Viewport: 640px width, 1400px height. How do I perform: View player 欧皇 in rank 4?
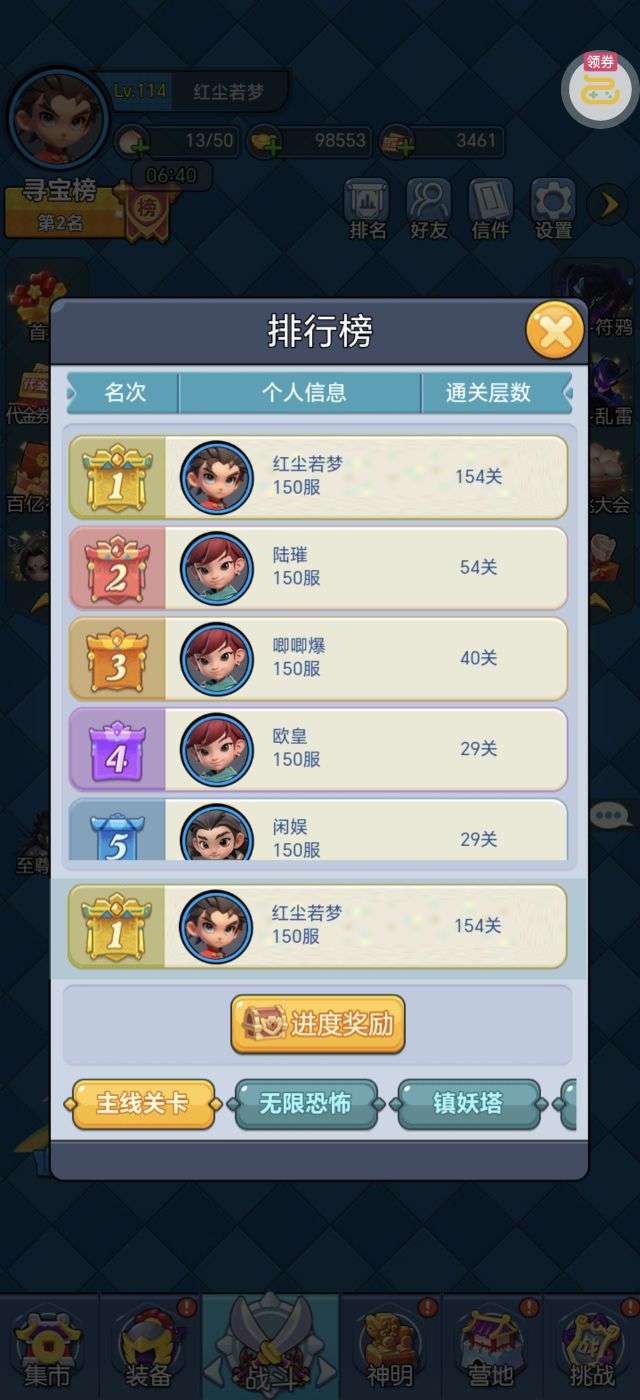coord(318,749)
